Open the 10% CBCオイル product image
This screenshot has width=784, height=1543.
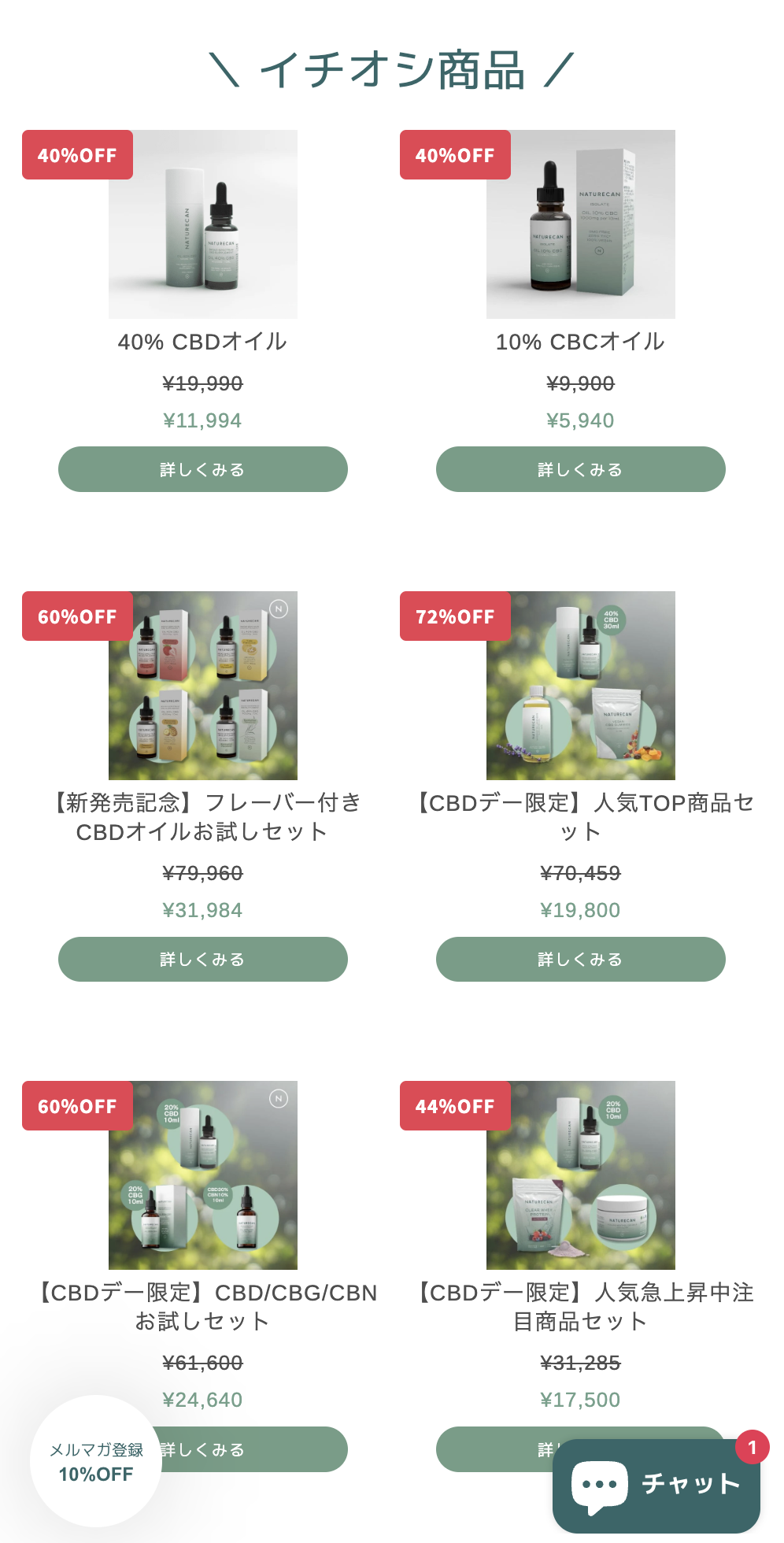(x=581, y=224)
